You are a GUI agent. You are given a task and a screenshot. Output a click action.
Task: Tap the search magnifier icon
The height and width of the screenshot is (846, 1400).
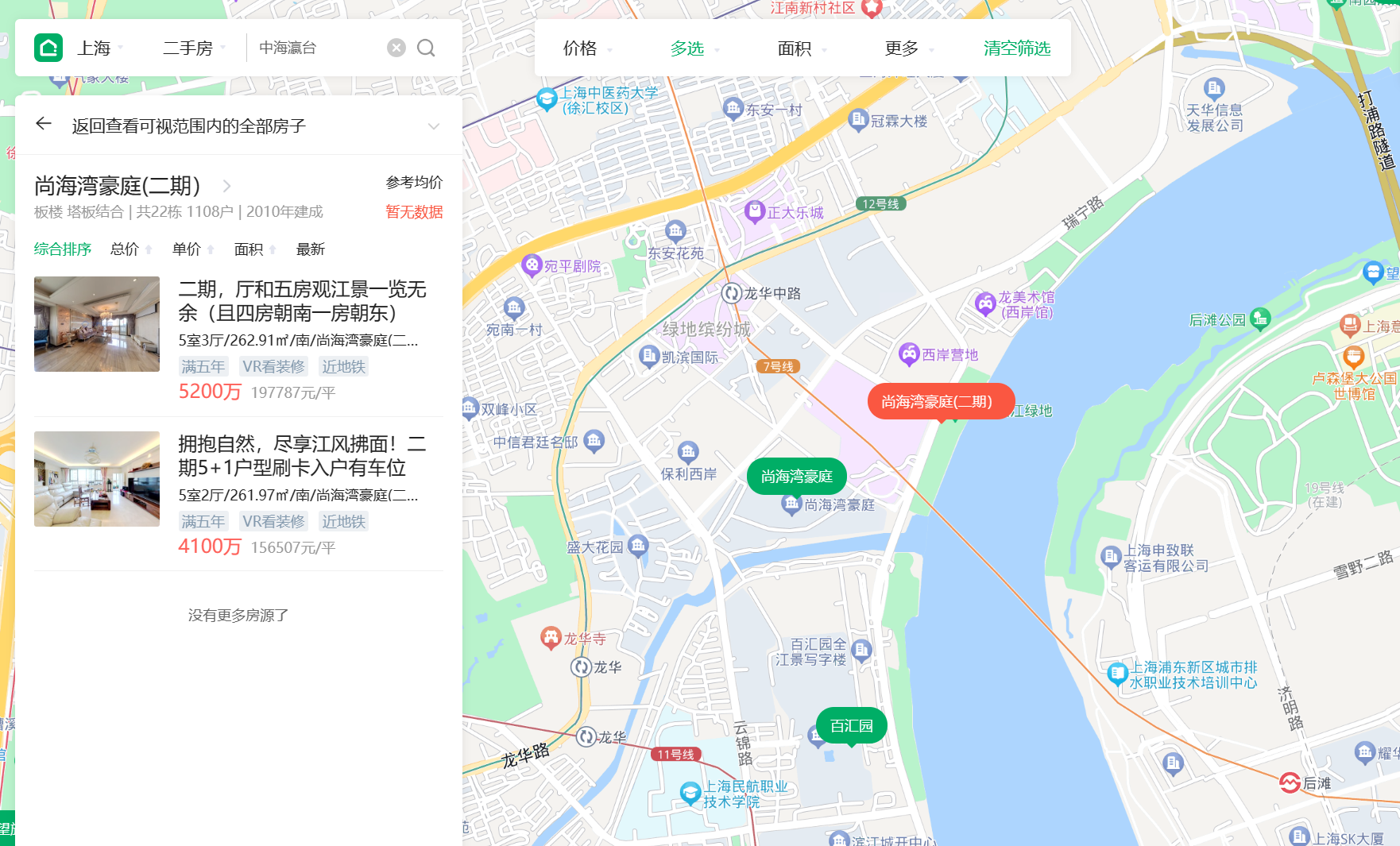(x=427, y=48)
